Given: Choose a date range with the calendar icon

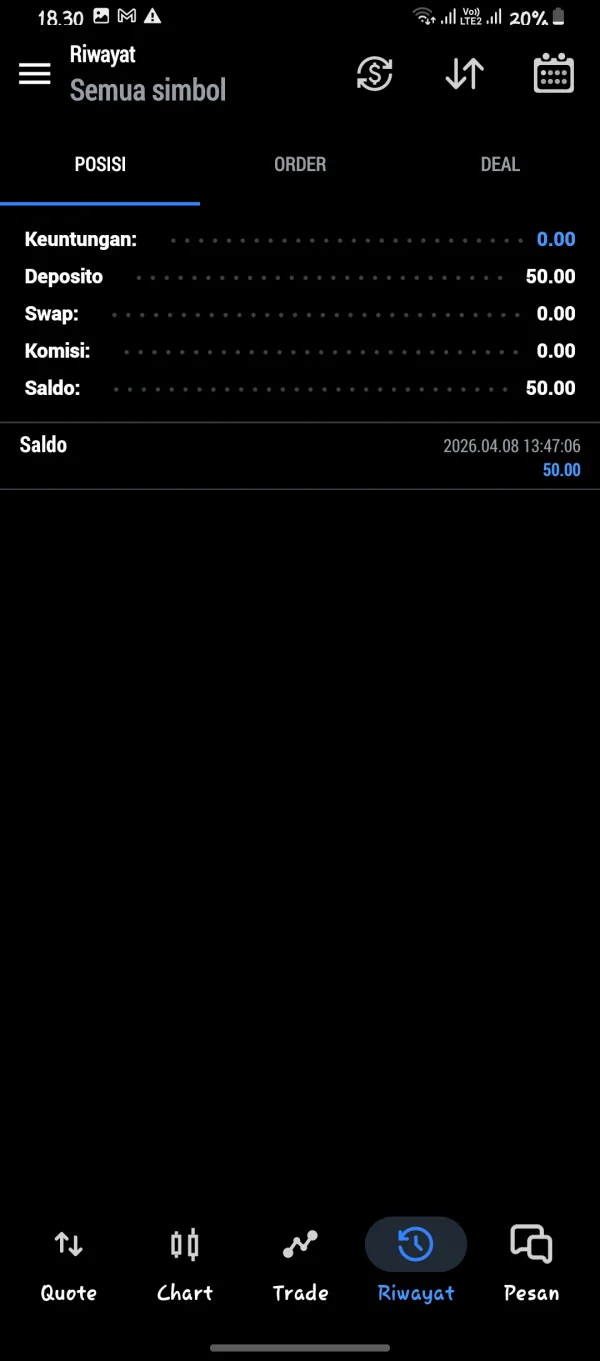Looking at the screenshot, I should pyautogui.click(x=553, y=74).
